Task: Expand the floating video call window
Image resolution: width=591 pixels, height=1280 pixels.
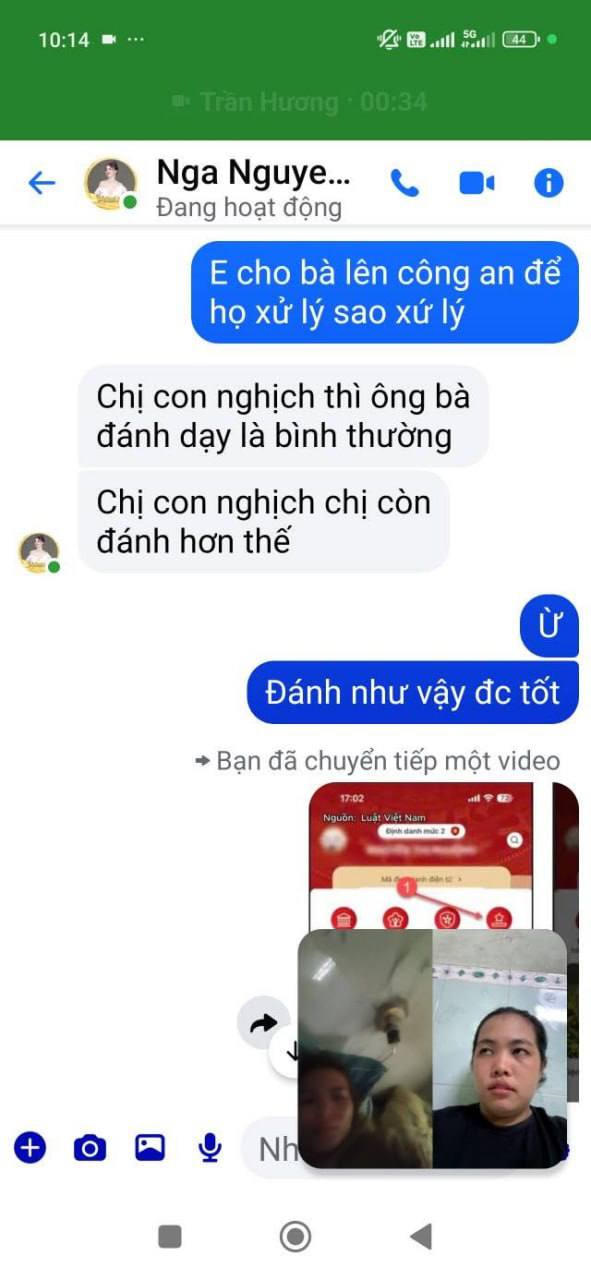Action: pos(433,1048)
